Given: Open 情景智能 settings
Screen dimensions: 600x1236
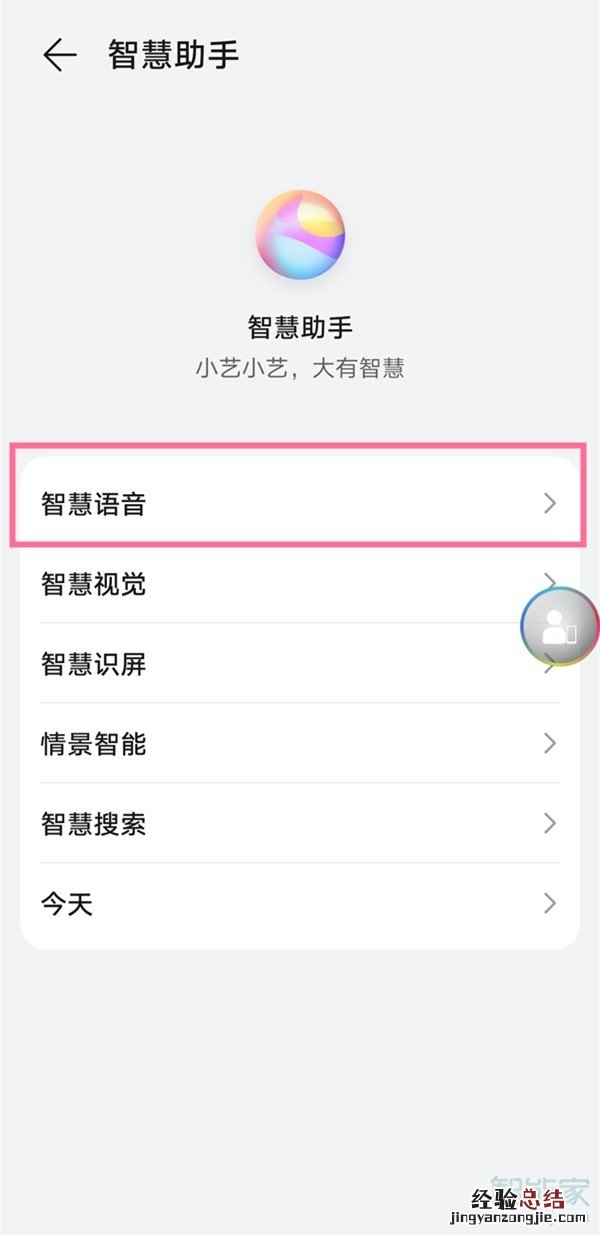Looking at the screenshot, I should pos(298,743).
